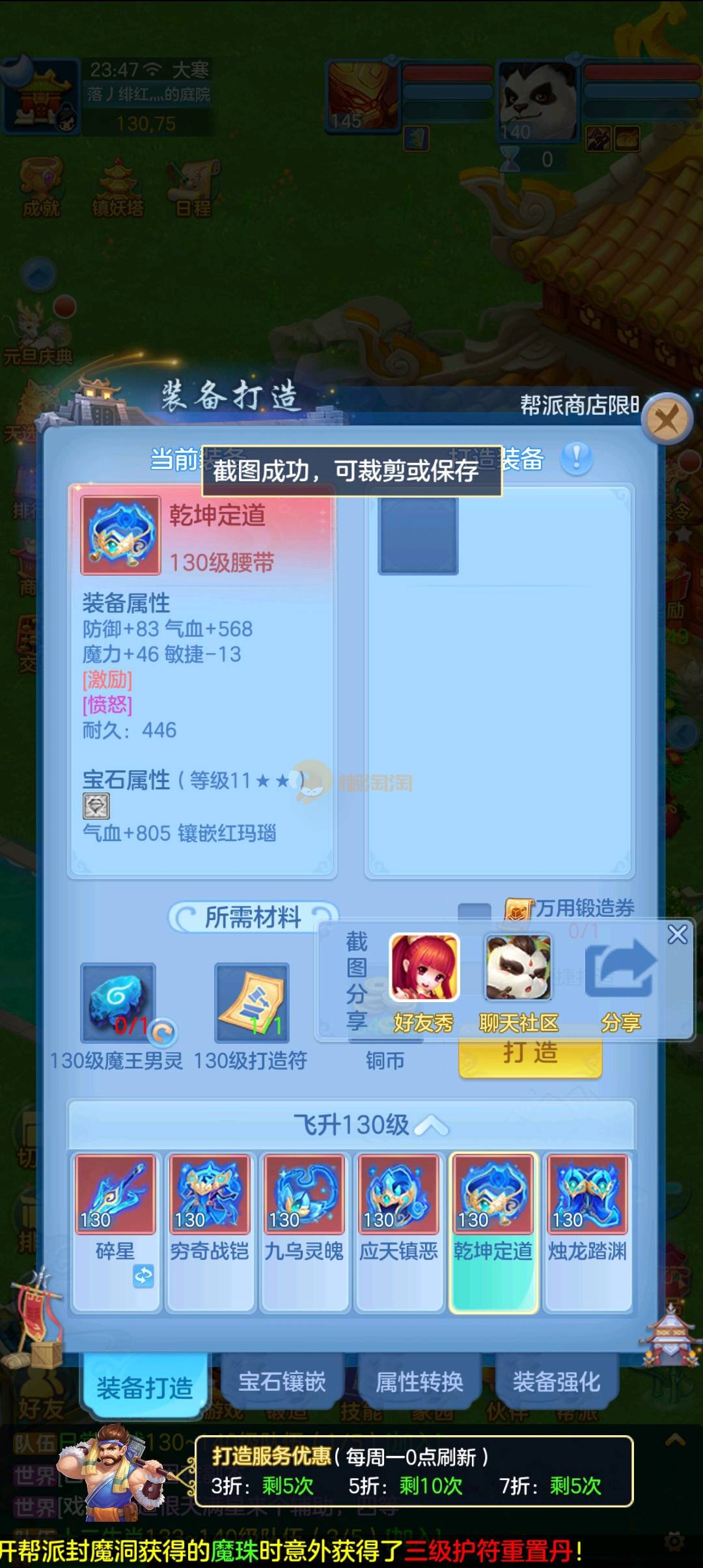Image resolution: width=703 pixels, height=1568 pixels.
Task: Switch to the 装备强化 tab
Action: pyautogui.click(x=556, y=1381)
